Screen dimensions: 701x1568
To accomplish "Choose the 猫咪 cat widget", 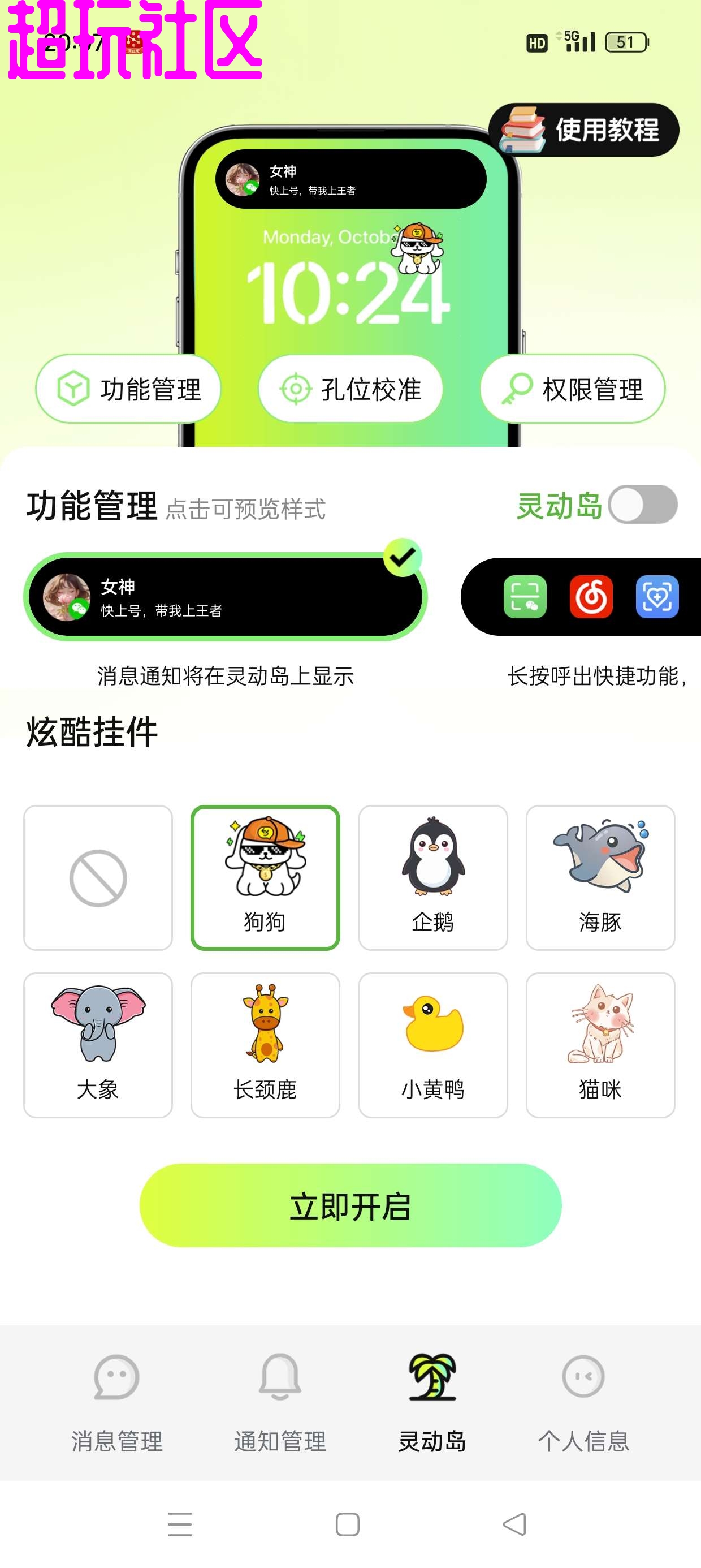I will 600,1045.
